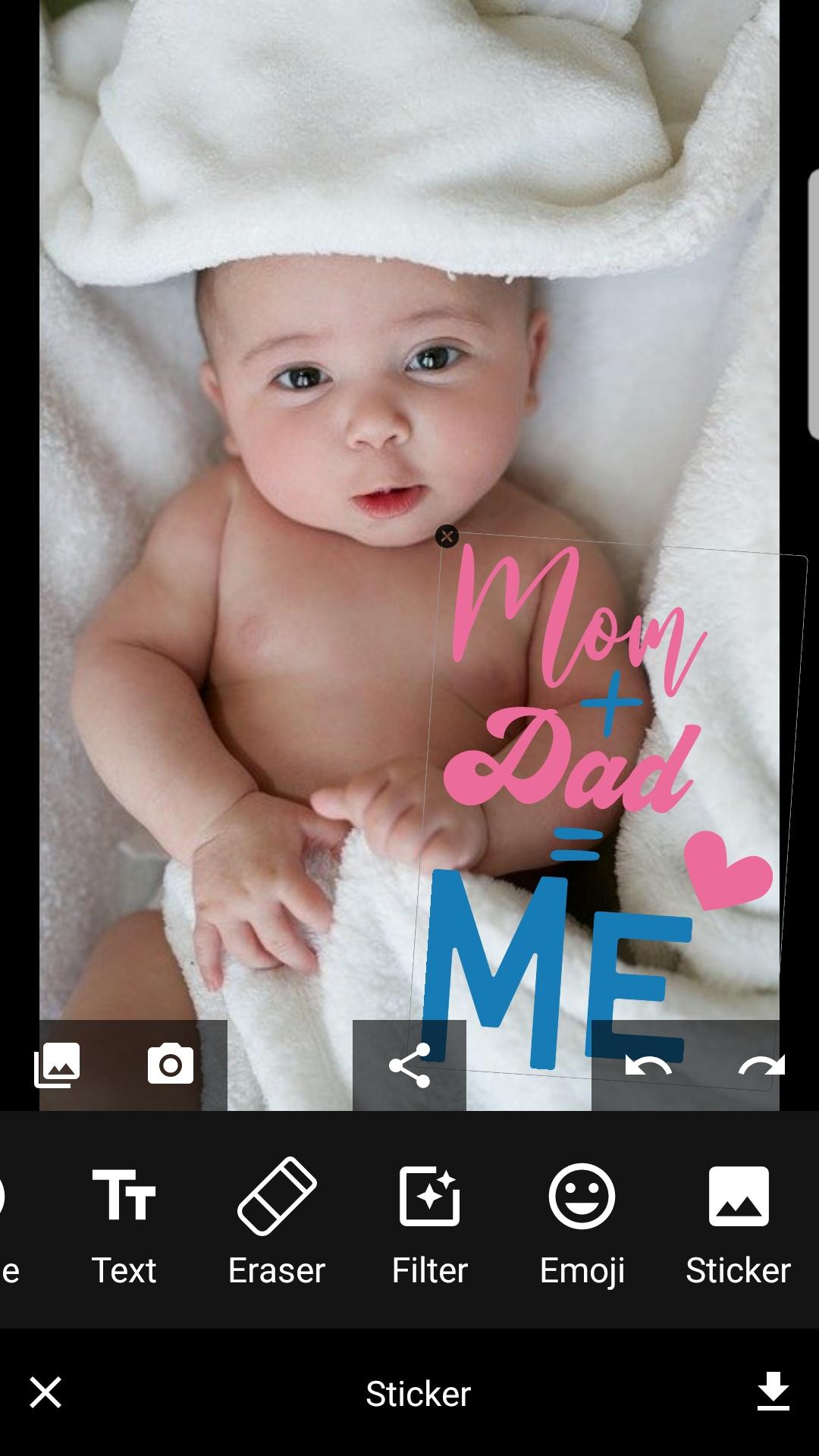Close the Sticker editor
The width and height of the screenshot is (819, 1456).
45,1393
